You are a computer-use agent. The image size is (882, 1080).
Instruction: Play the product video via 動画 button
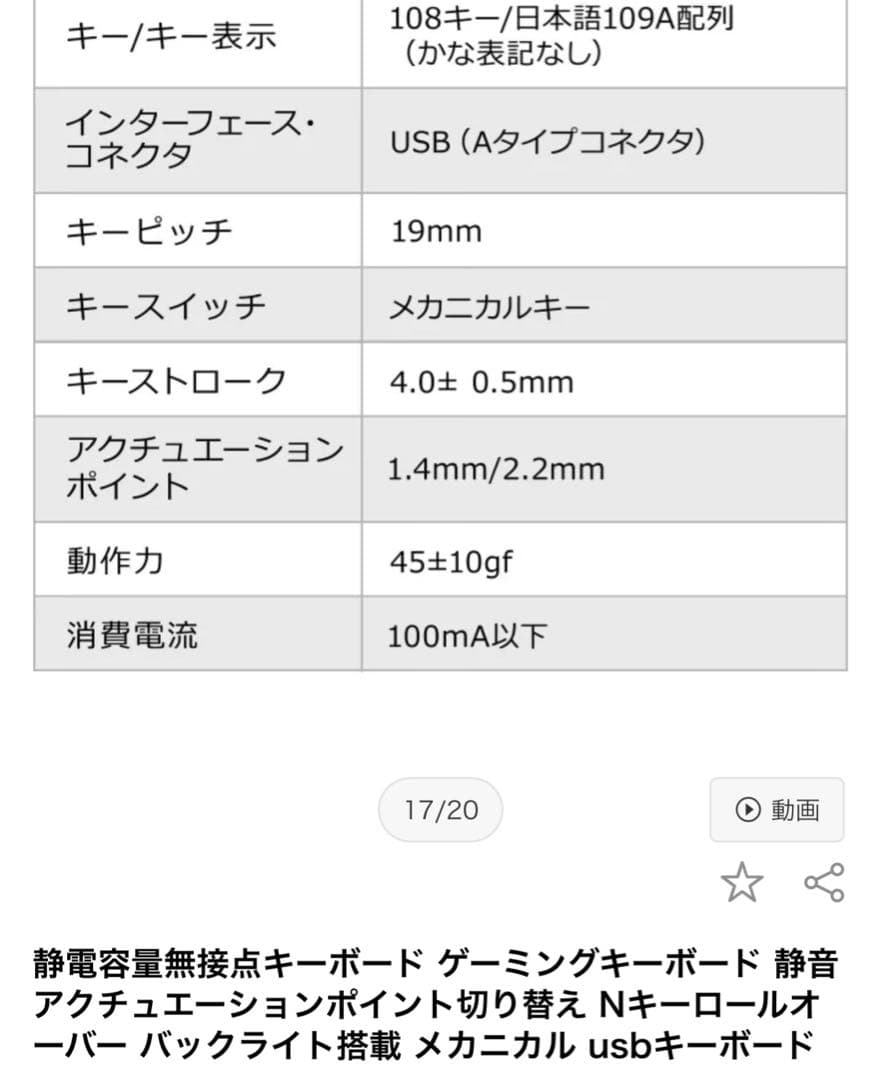777,810
